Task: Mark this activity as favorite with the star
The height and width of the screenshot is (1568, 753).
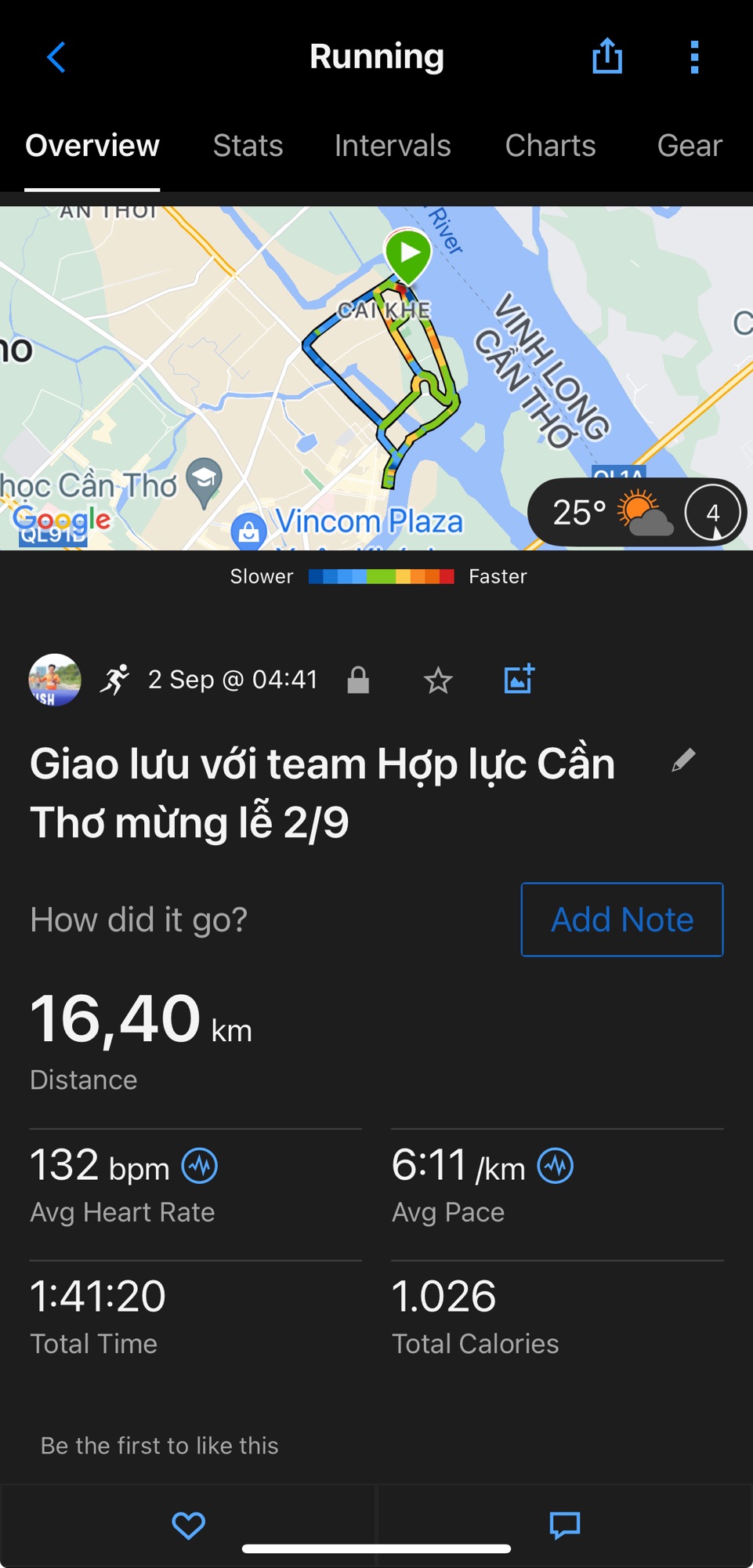Action: (438, 680)
